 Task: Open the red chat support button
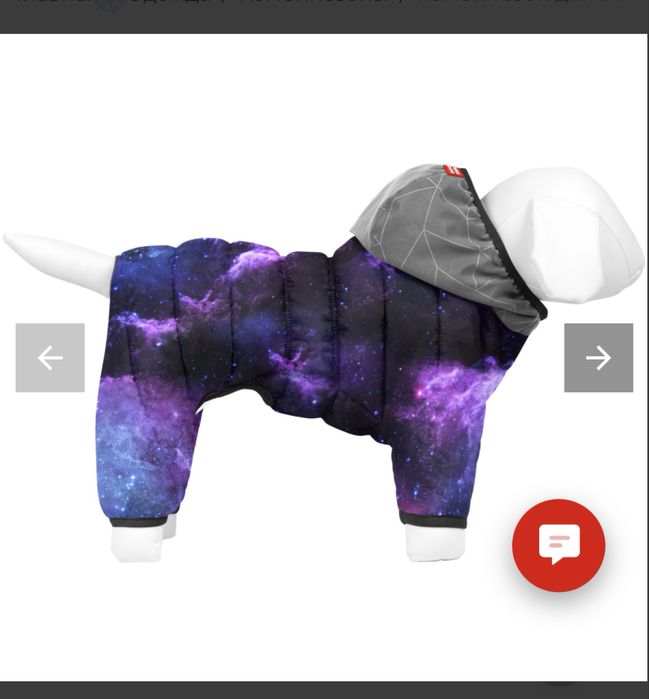[x=558, y=545]
